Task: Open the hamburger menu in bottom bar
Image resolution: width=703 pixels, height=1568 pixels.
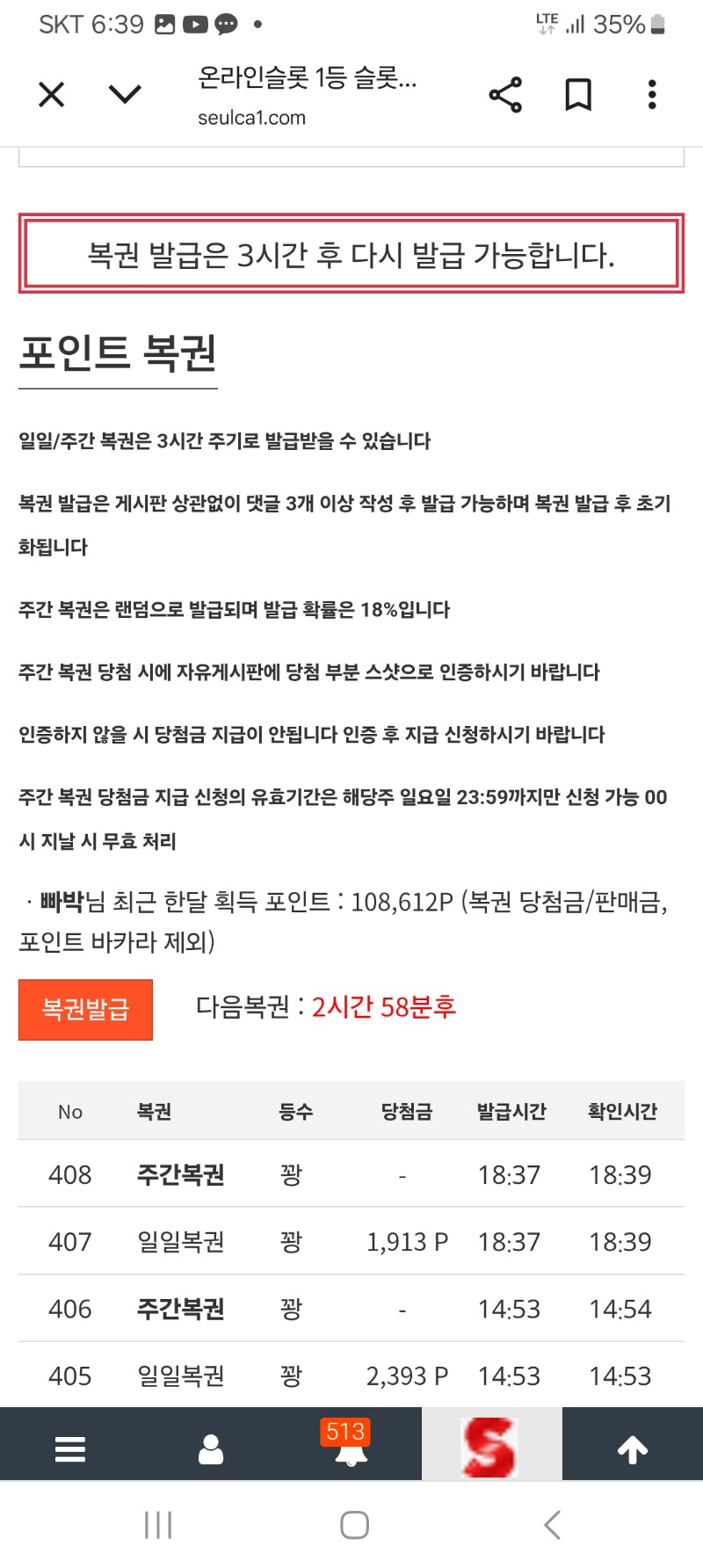Action: [70, 1448]
